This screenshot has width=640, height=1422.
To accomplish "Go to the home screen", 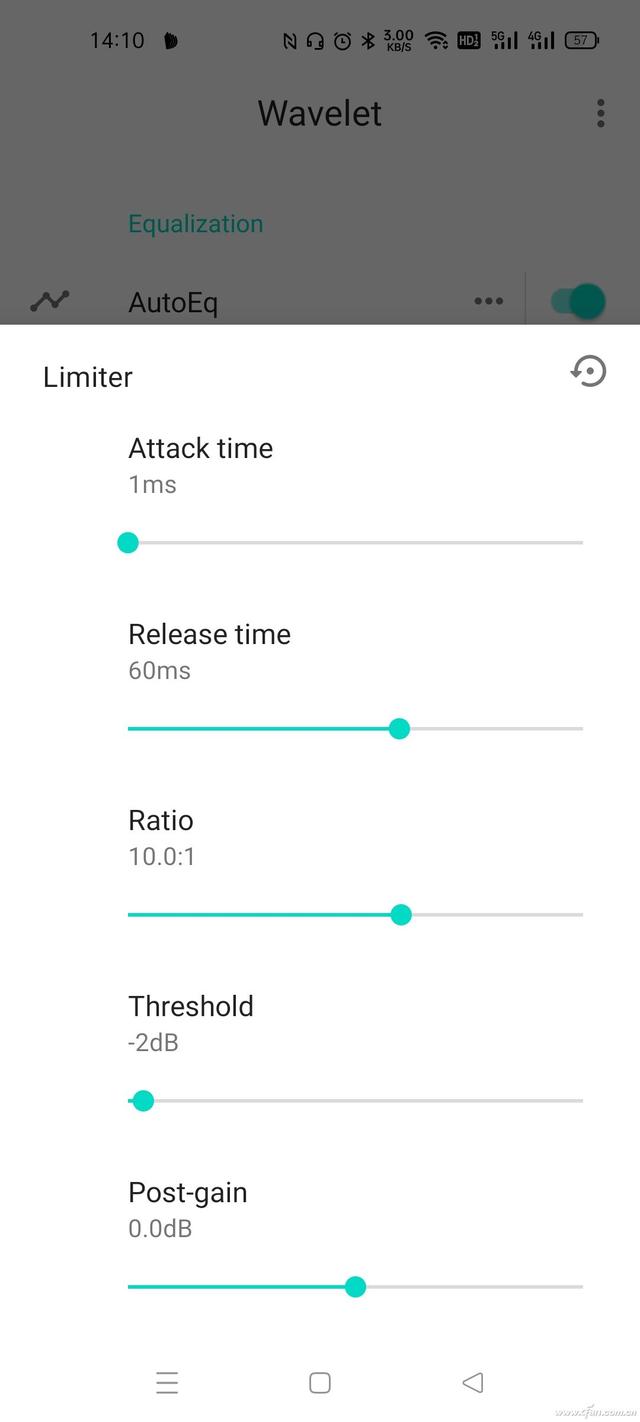I will (320, 1383).
